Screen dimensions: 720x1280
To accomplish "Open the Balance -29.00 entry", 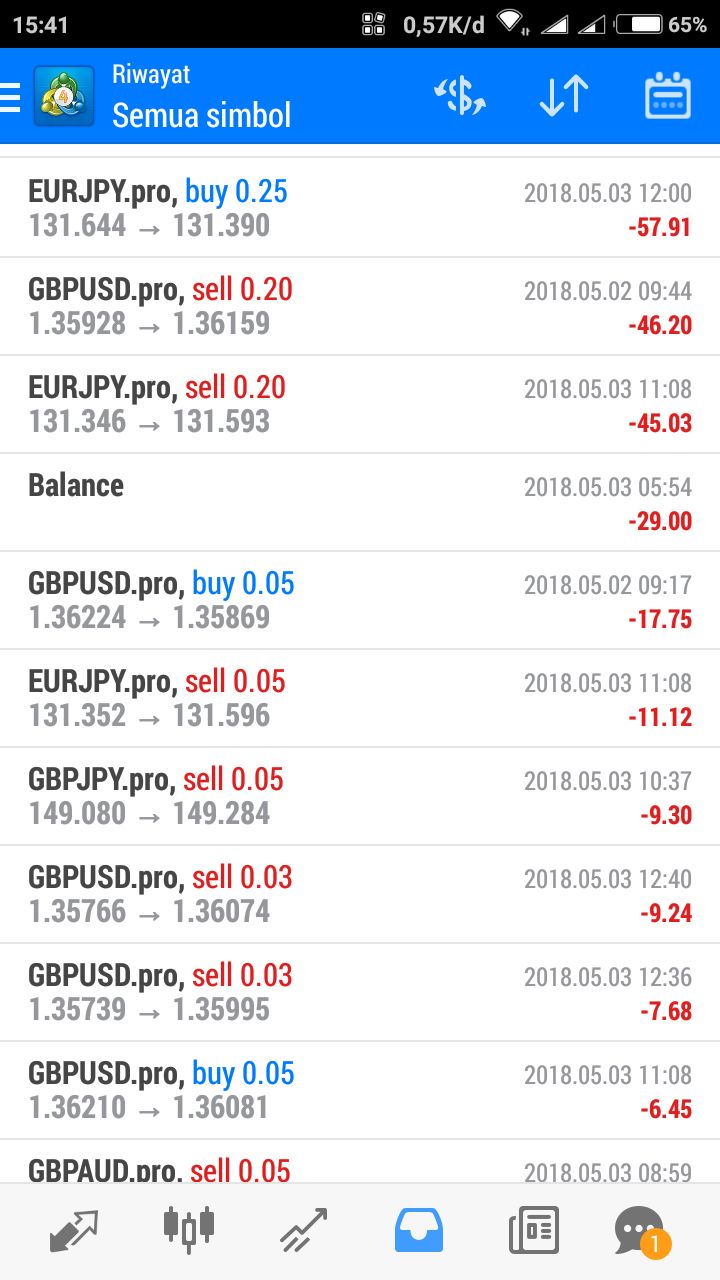I will (x=360, y=502).
